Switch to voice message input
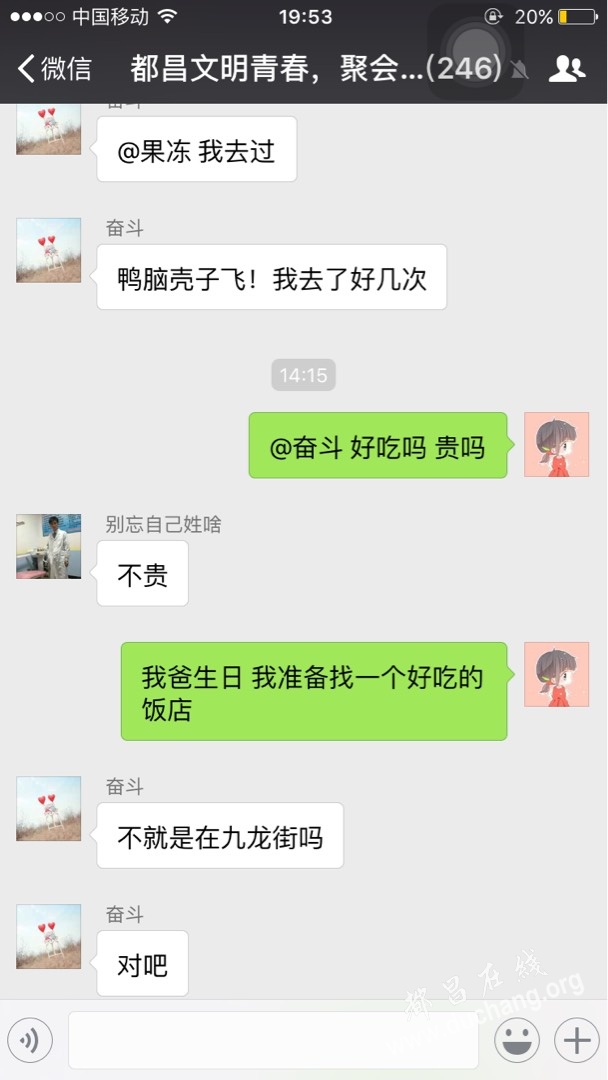 pos(30,1041)
